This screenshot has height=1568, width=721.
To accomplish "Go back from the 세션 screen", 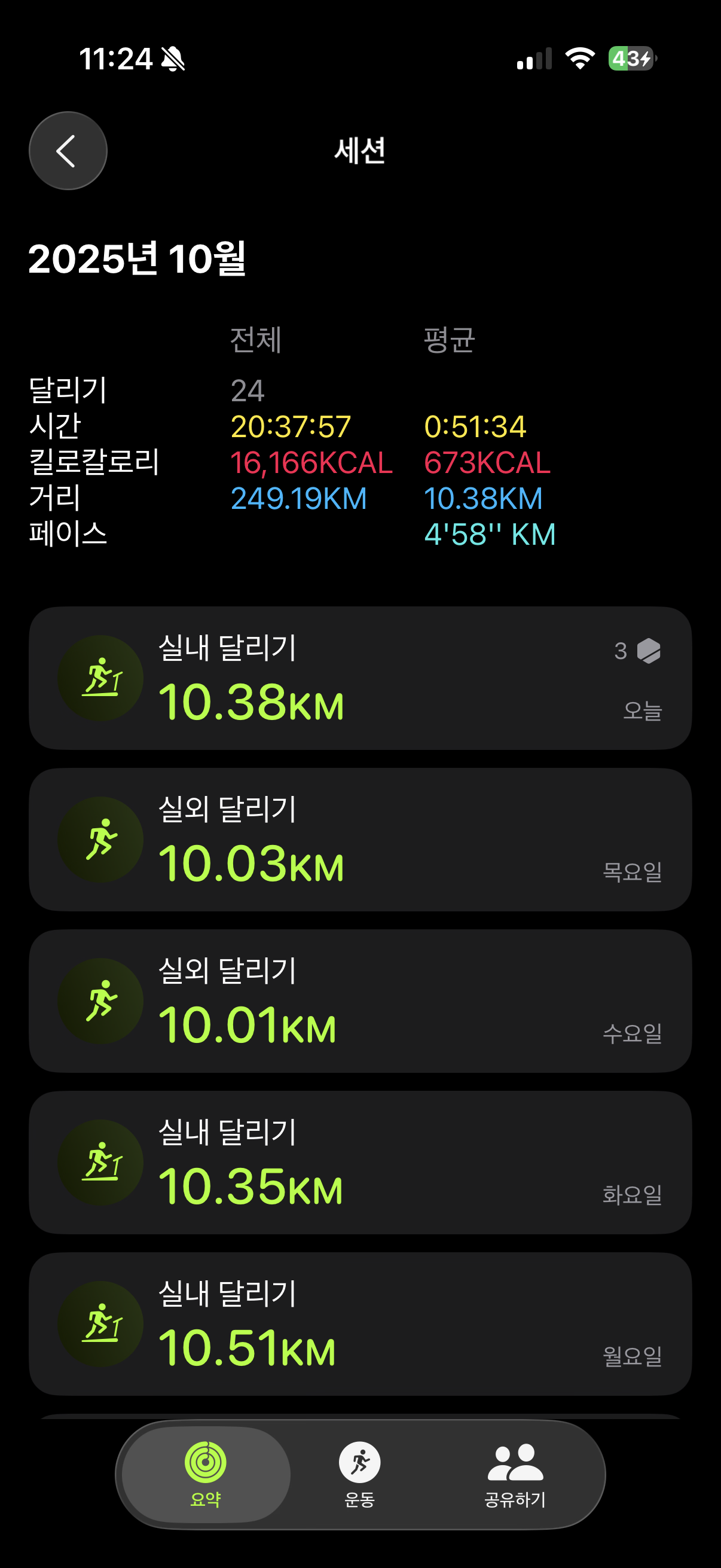I will tap(68, 151).
